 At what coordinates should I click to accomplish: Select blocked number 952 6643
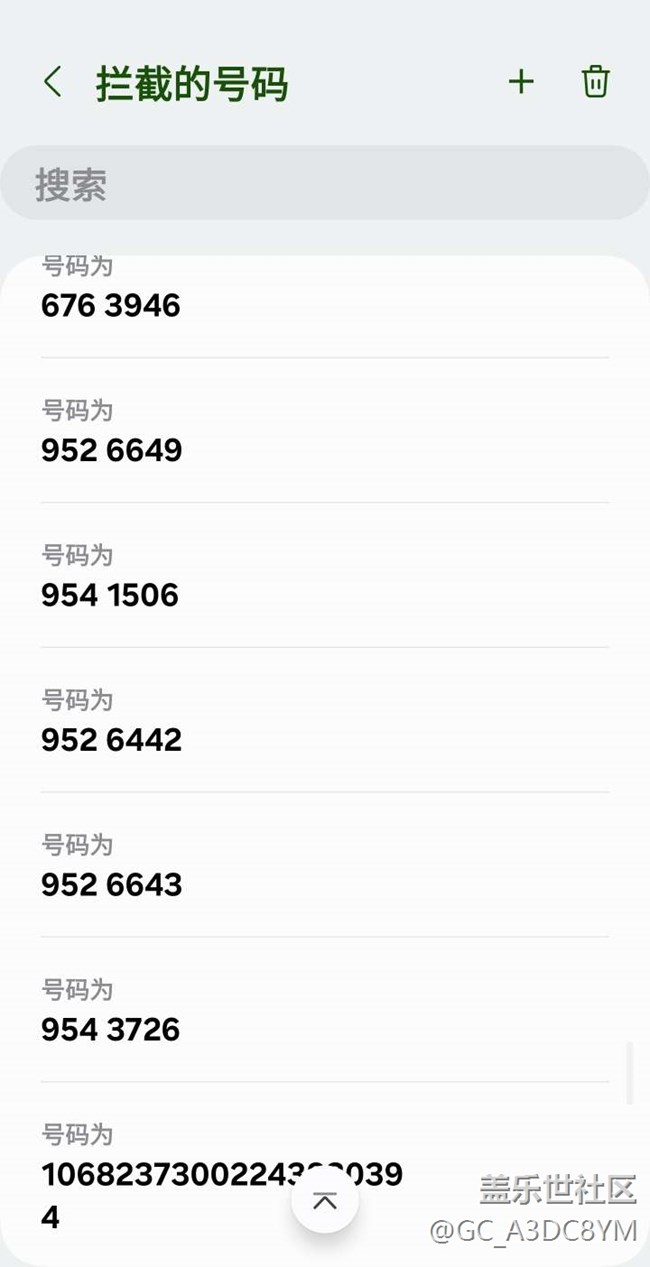pos(325,866)
